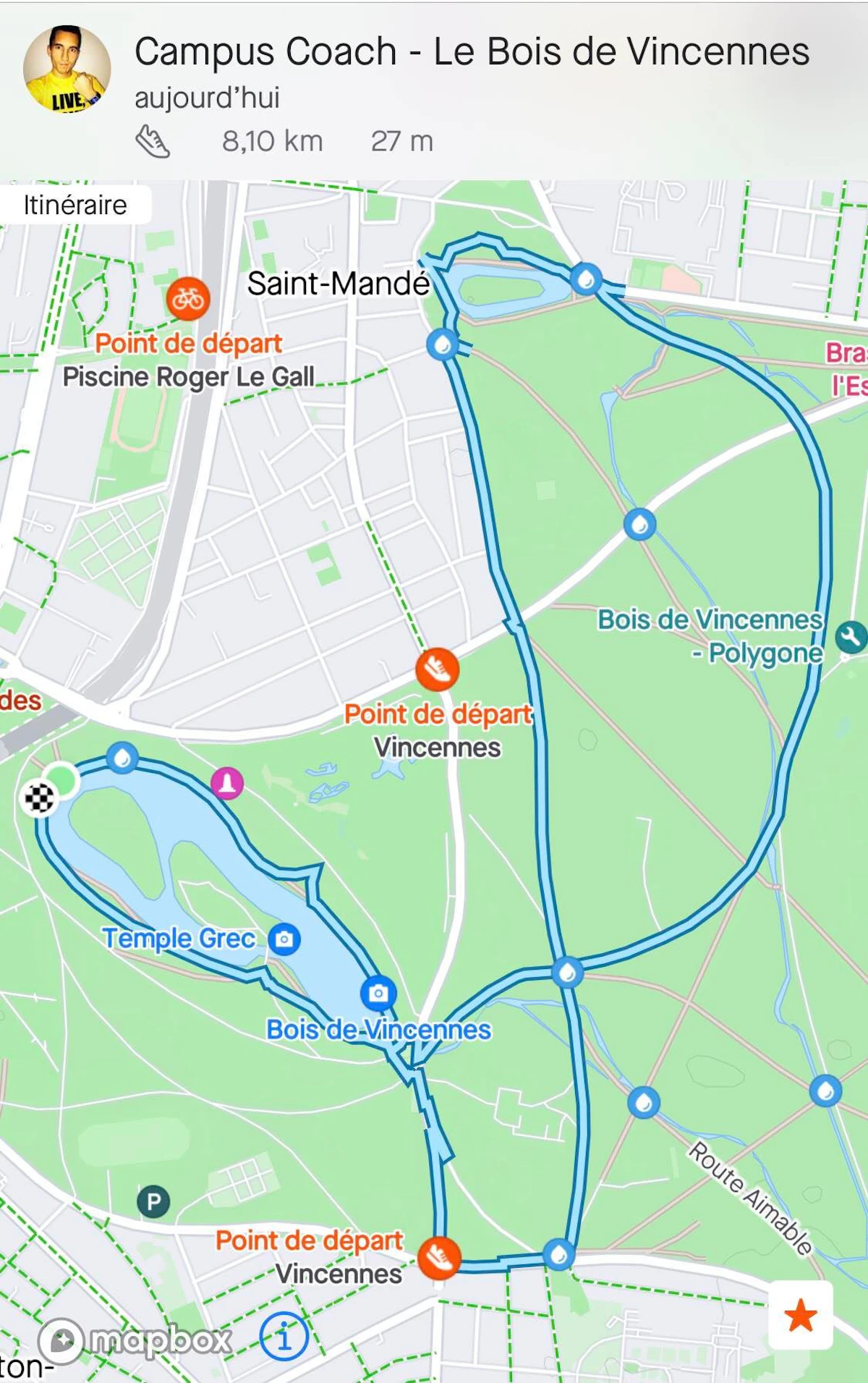Tap the checkered finish flag marker
Image resolution: width=868 pixels, height=1383 pixels.
pyautogui.click(x=39, y=798)
